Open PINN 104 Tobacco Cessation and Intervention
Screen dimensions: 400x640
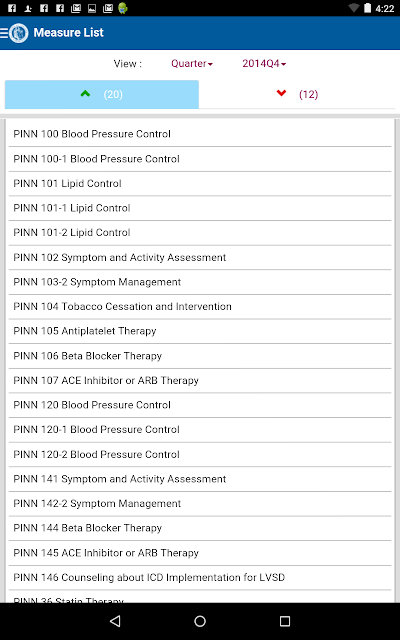[200, 307]
